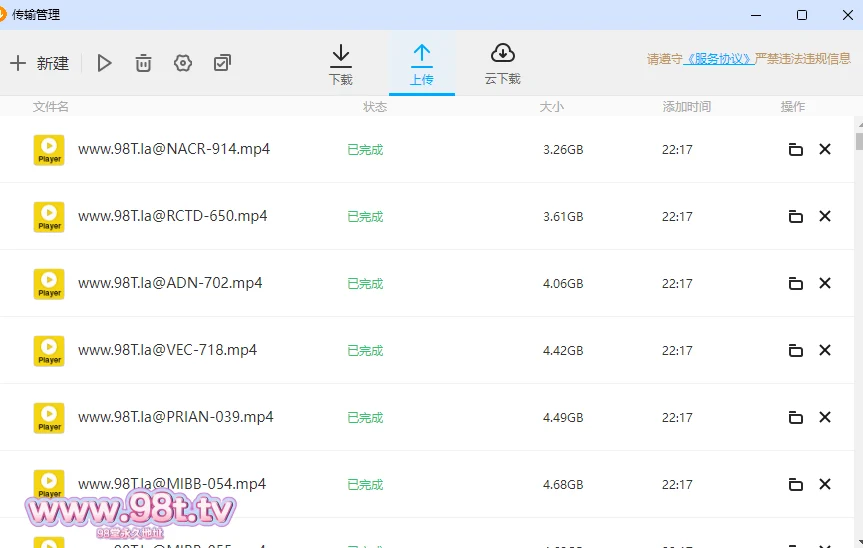Tap the trash delete icon in toolbar
Image resolution: width=863 pixels, height=548 pixels.
coord(144,63)
